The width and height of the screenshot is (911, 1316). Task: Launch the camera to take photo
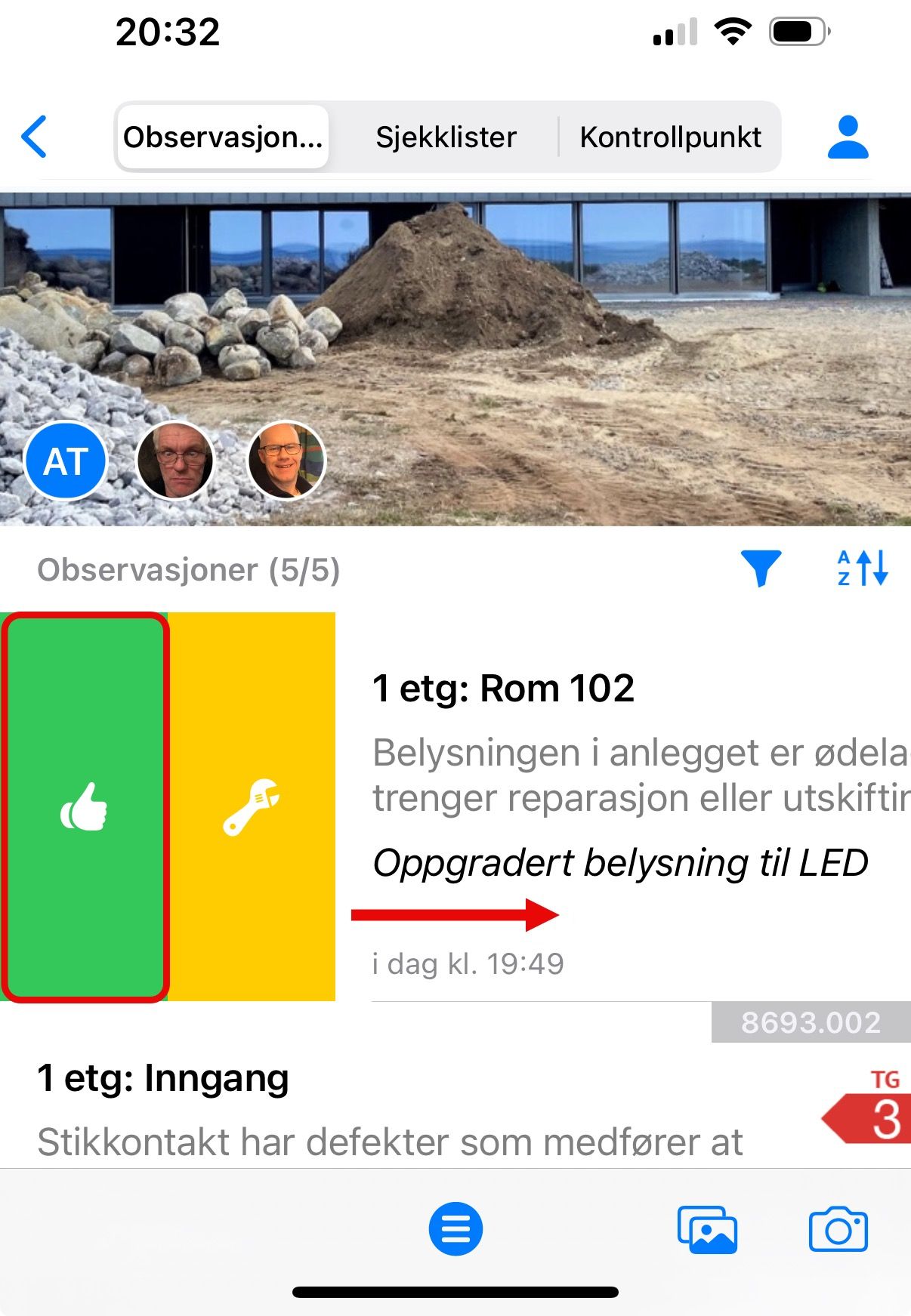838,1229
